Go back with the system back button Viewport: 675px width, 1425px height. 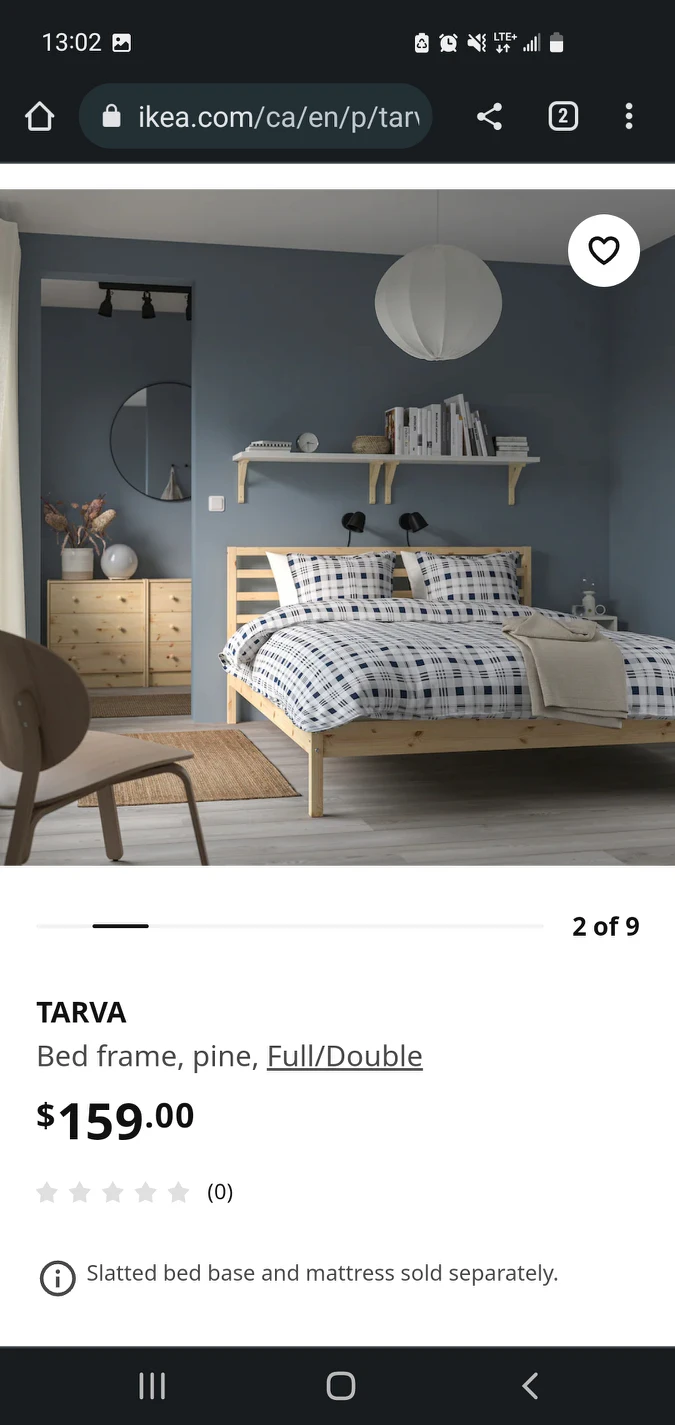click(530, 1385)
